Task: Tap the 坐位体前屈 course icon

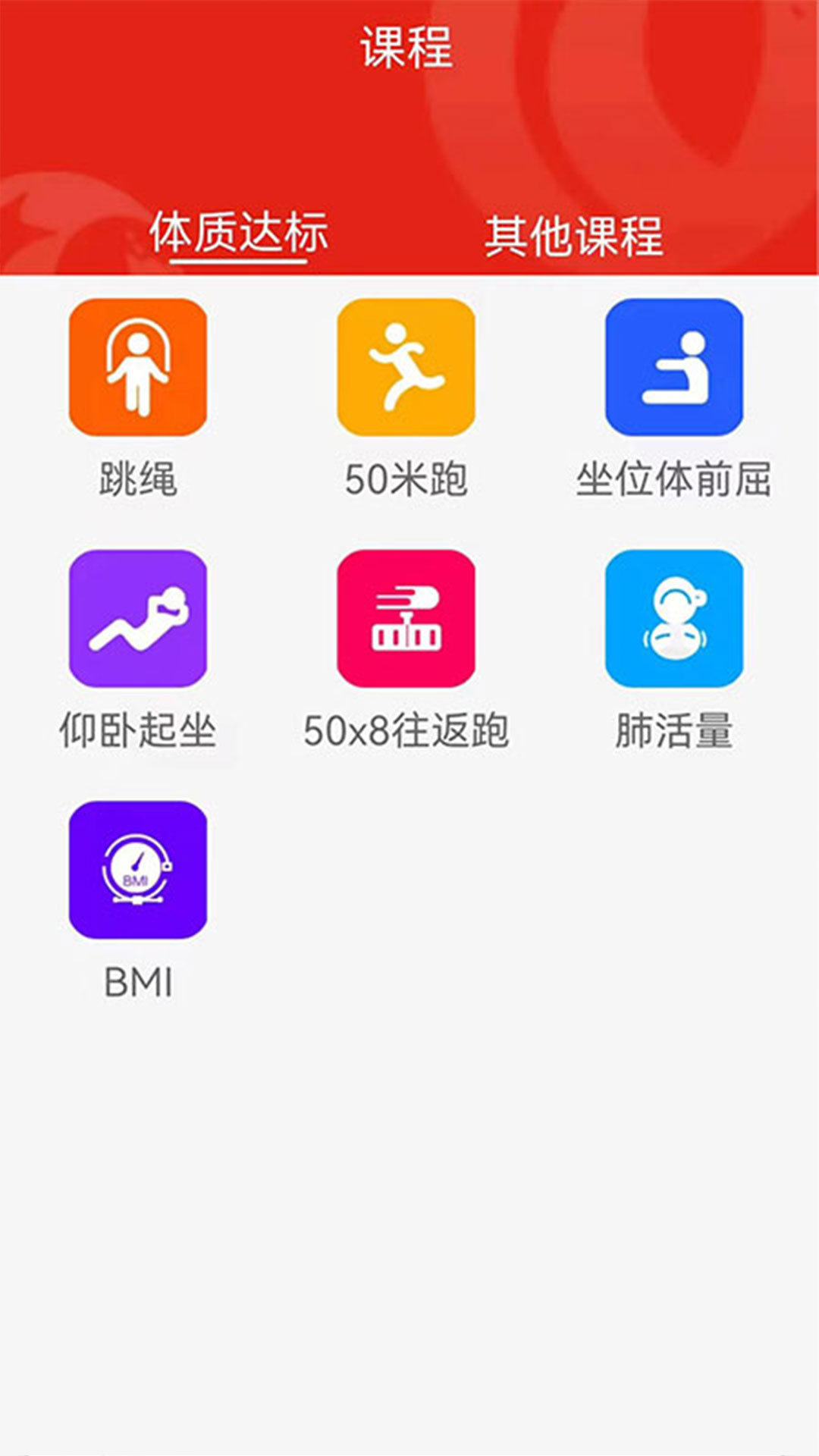Action: pyautogui.click(x=673, y=367)
